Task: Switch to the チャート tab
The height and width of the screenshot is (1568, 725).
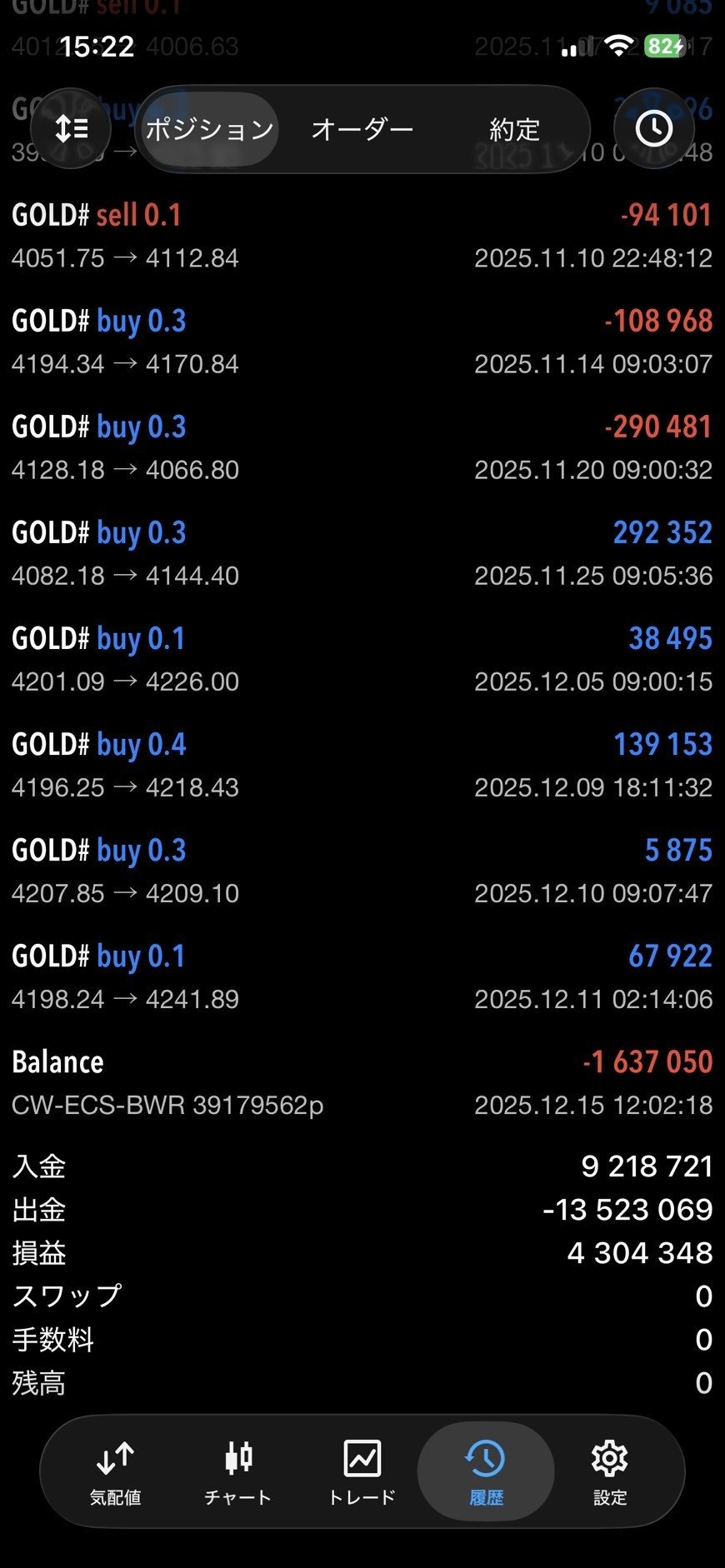Action: point(238,1472)
